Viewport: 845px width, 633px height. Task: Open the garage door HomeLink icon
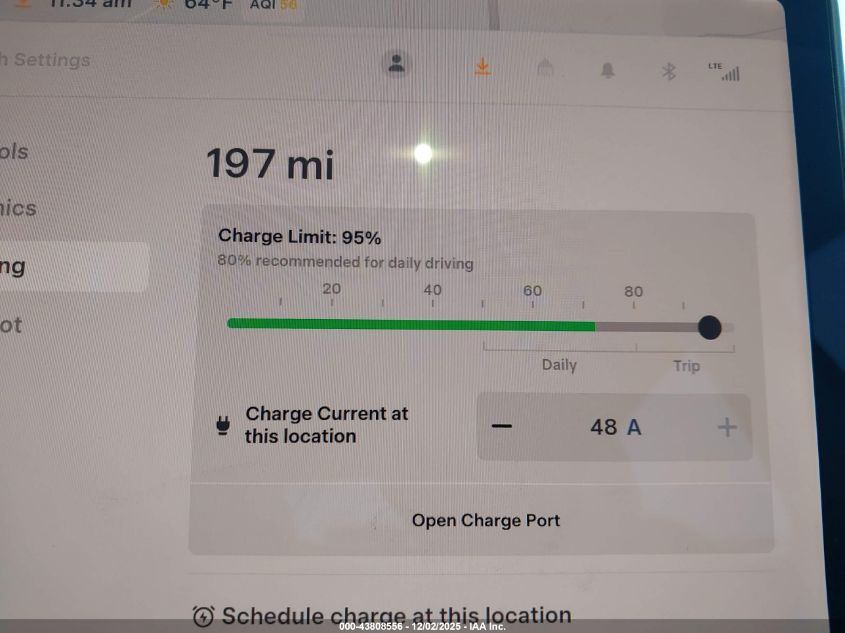coord(545,69)
